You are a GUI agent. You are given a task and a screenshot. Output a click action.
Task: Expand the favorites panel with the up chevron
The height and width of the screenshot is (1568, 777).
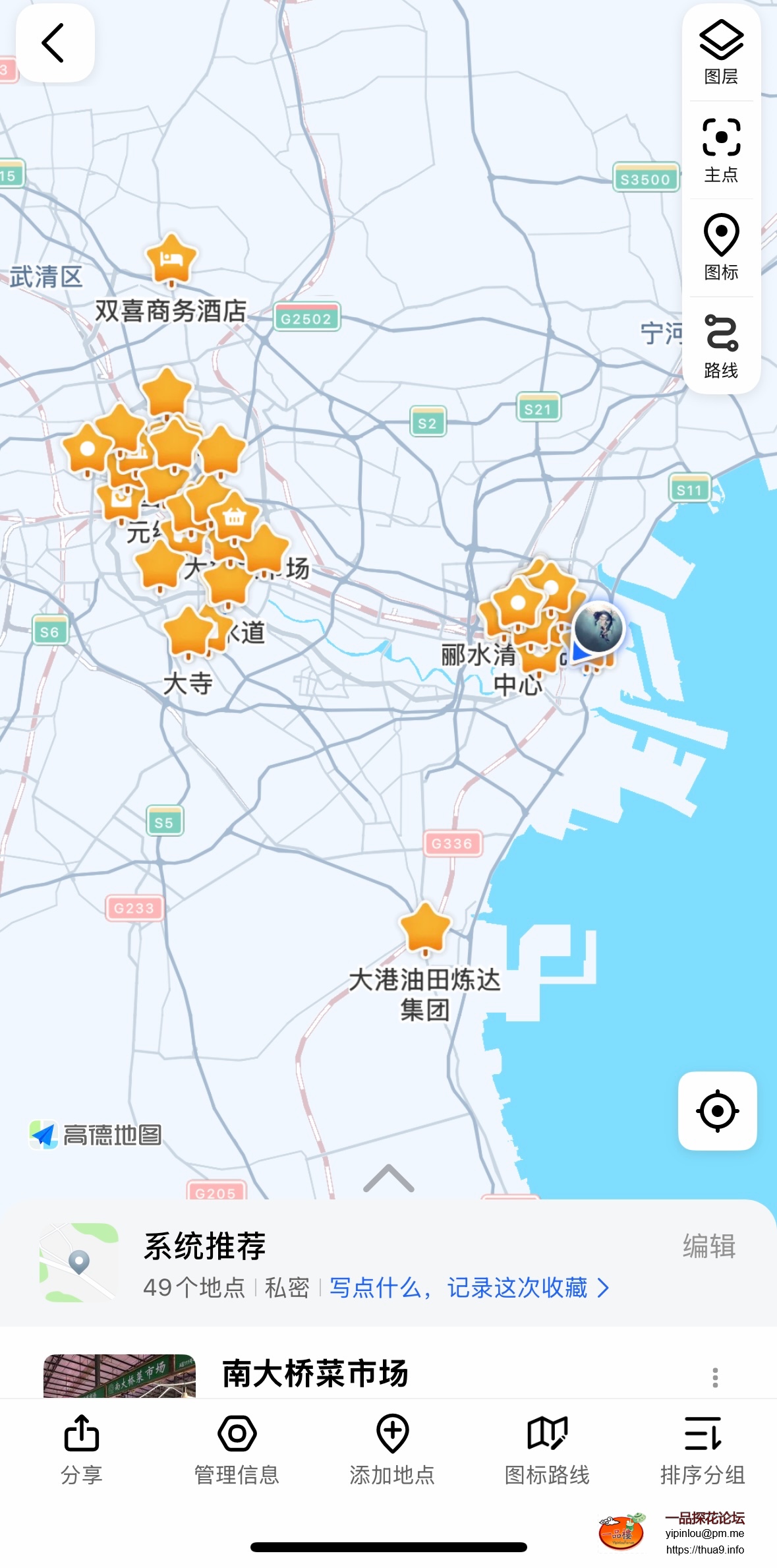click(389, 1178)
